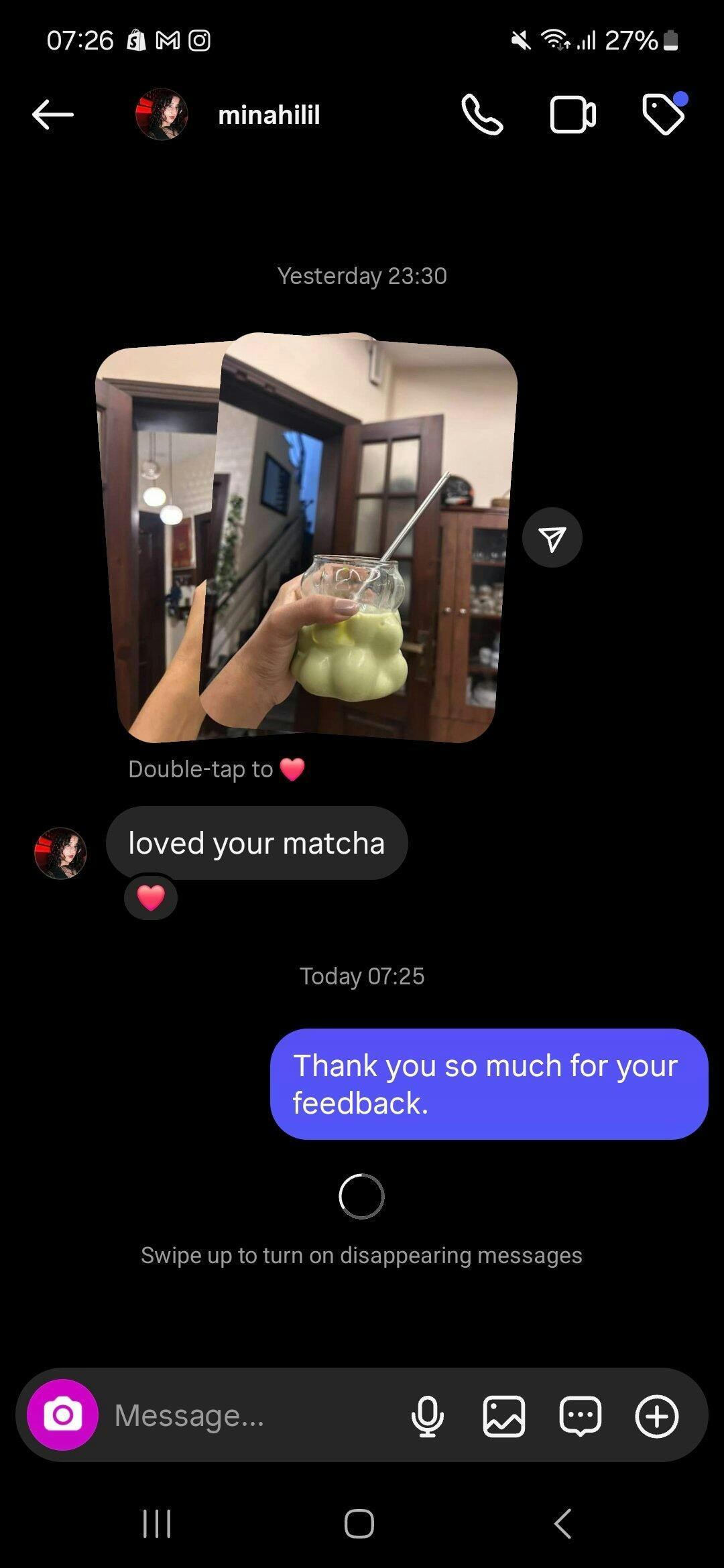Open recent apps from navigation bar

click(157, 1523)
